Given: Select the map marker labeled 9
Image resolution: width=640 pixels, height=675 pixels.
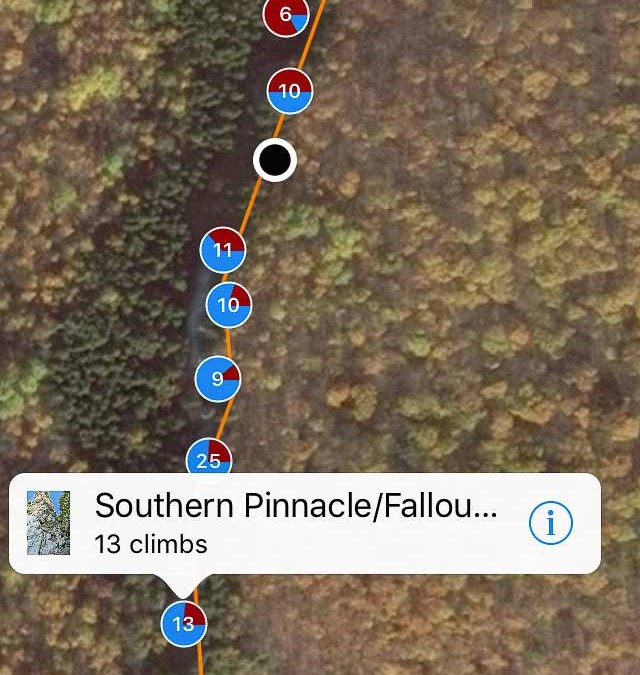Looking at the screenshot, I should [218, 378].
